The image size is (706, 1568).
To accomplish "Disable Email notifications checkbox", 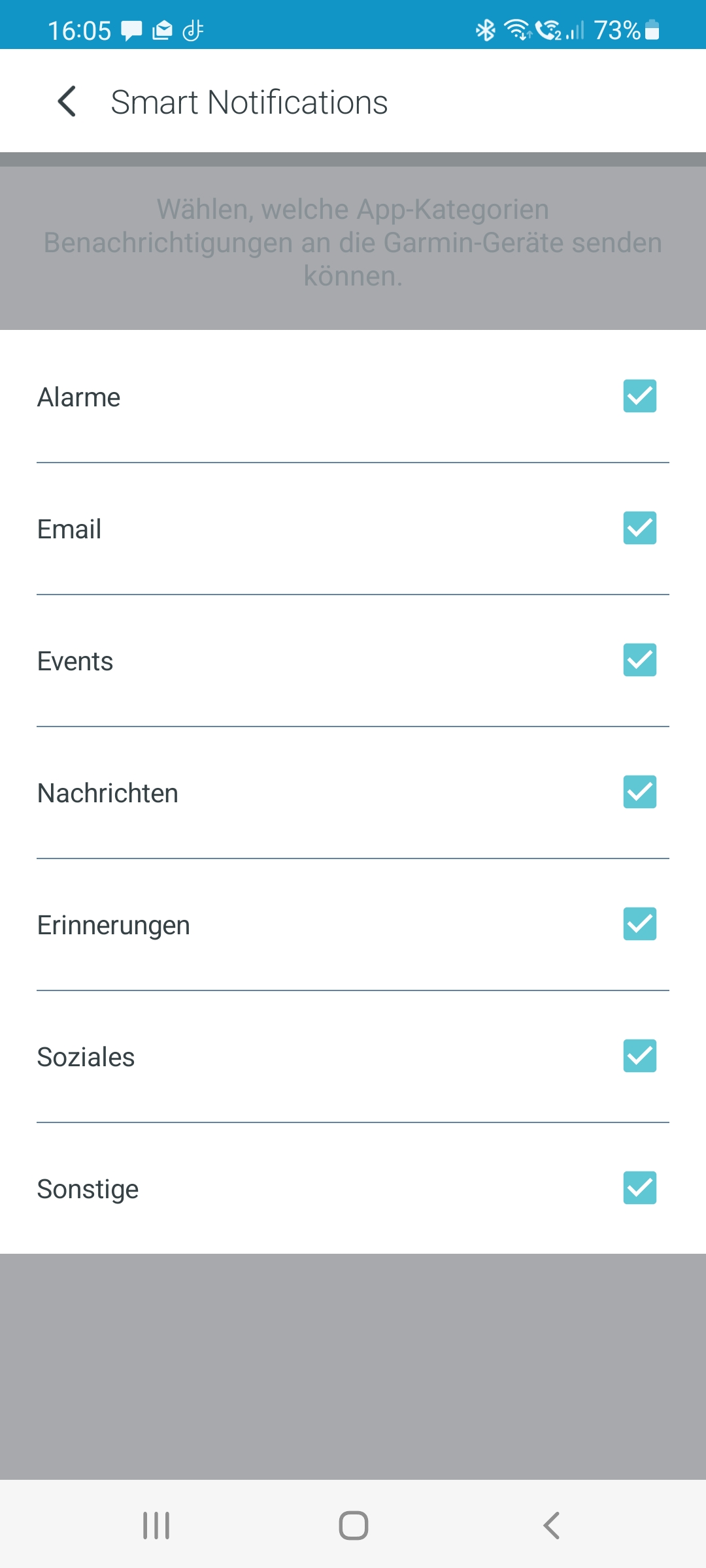I will click(639, 528).
